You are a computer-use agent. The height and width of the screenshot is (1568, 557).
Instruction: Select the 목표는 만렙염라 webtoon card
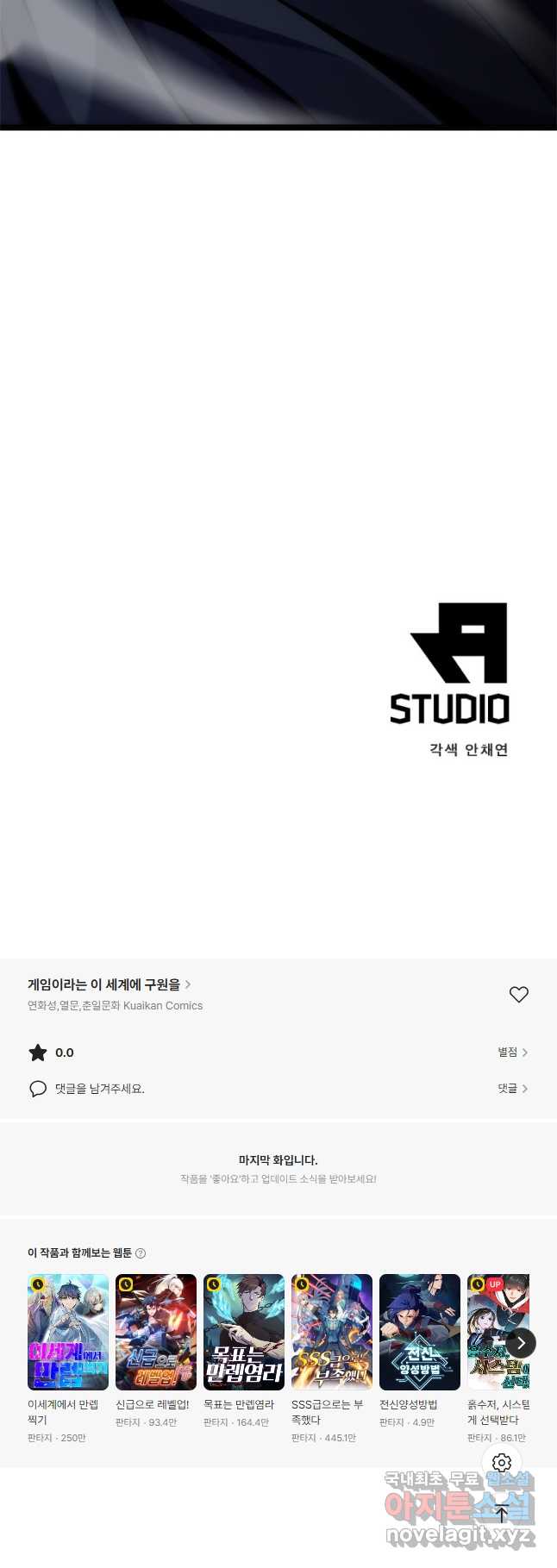click(244, 1332)
